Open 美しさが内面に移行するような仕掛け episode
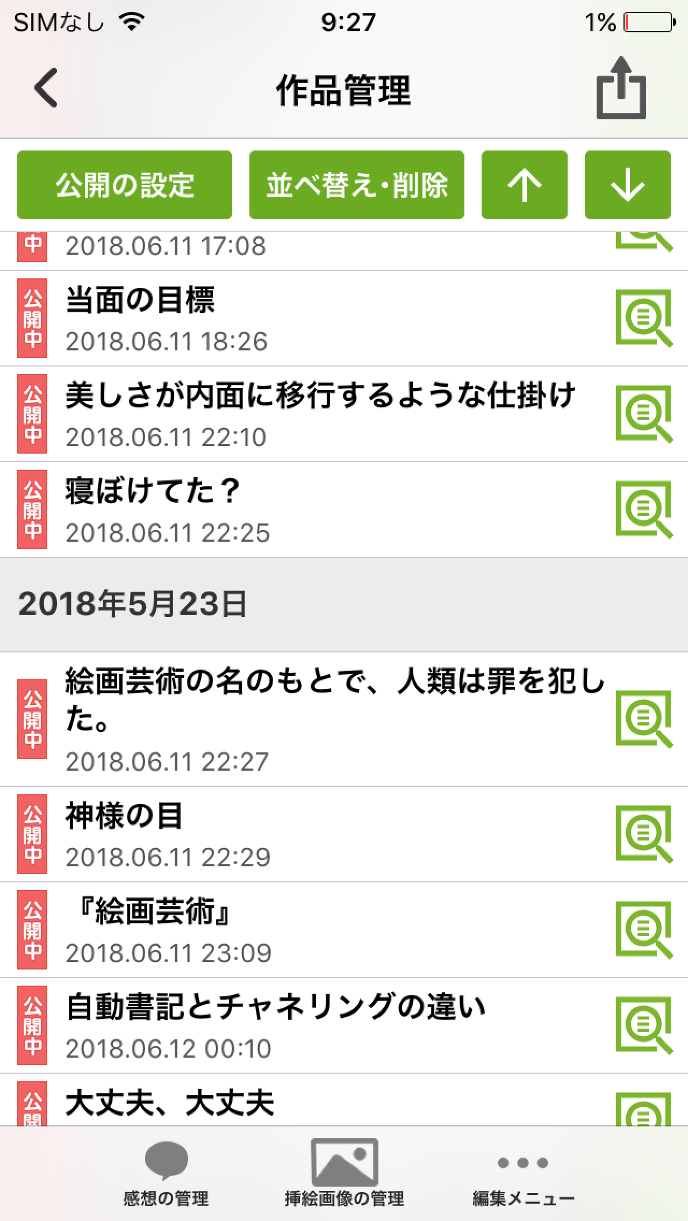The width and height of the screenshot is (688, 1221). click(x=320, y=414)
